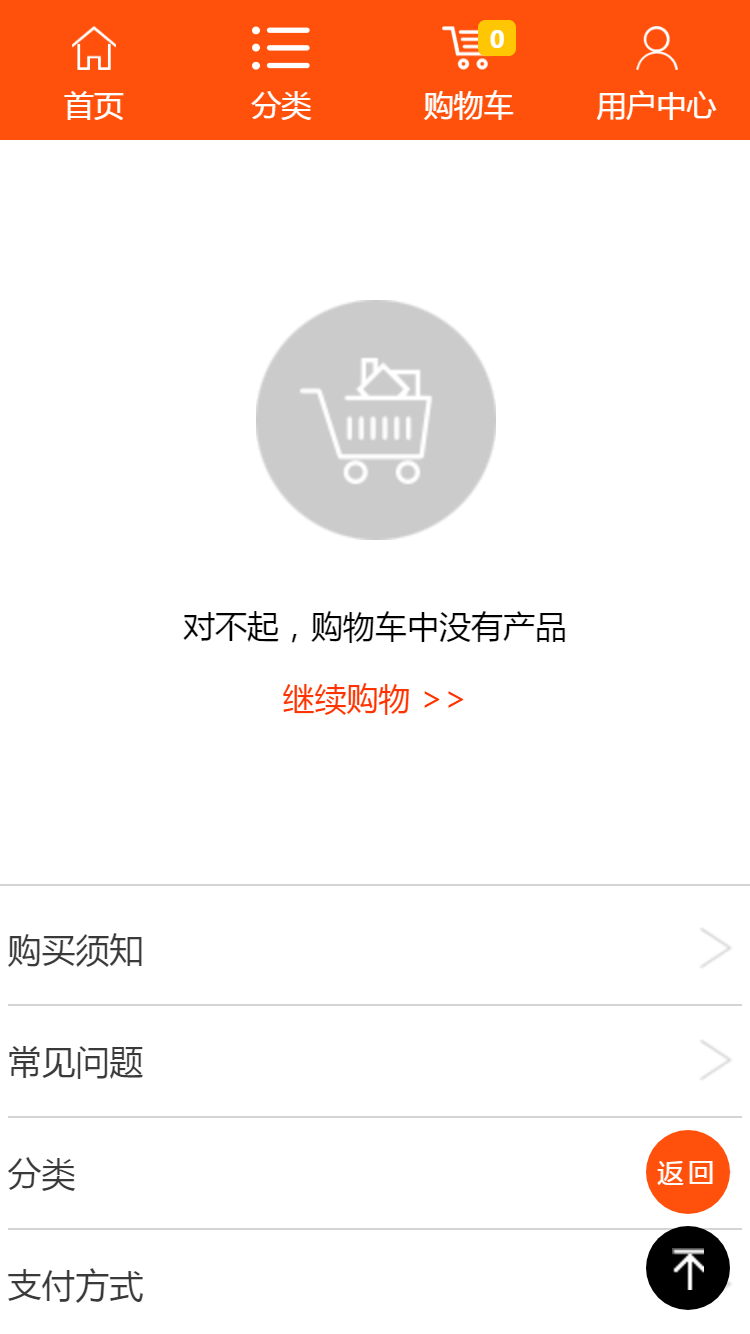Select the shopping cart icon

tap(466, 46)
